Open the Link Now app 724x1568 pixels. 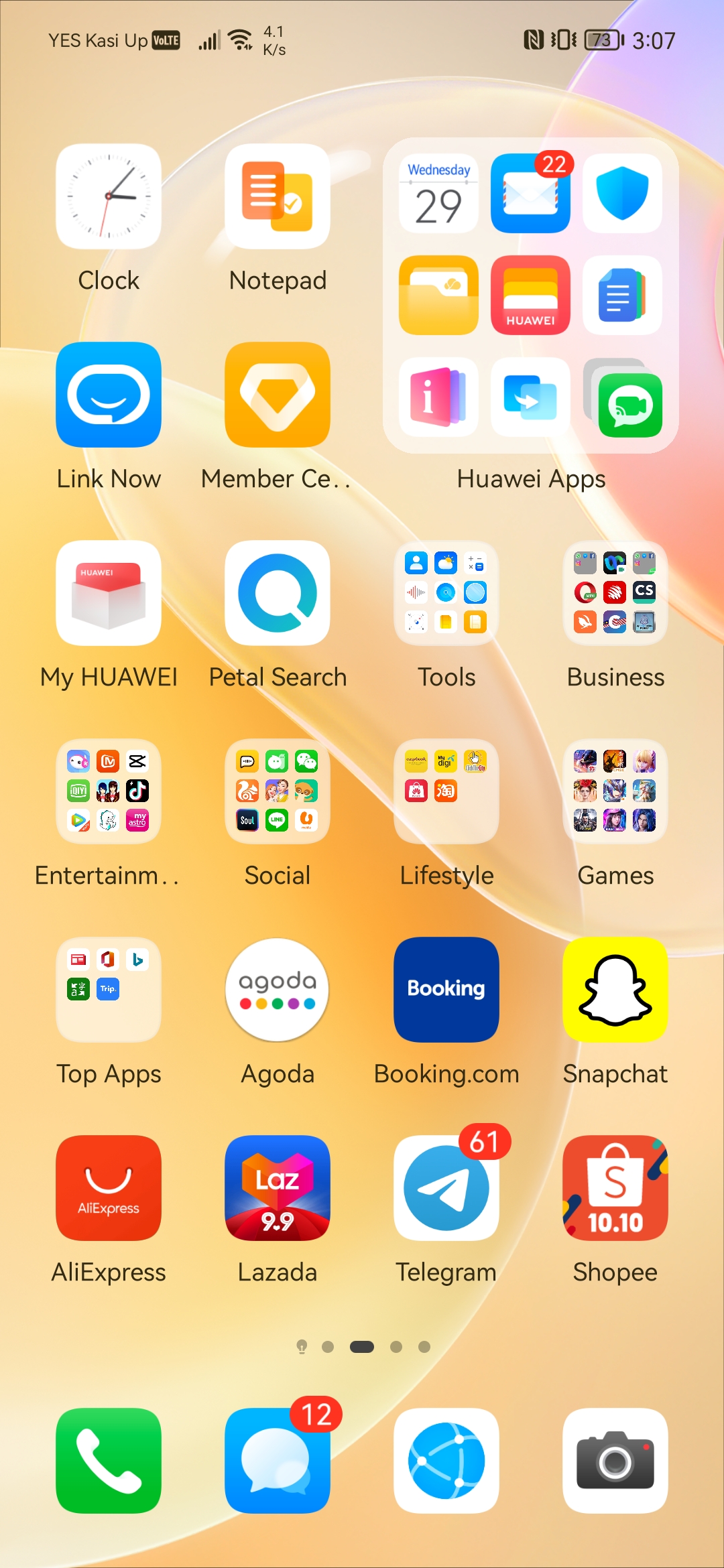[109, 395]
